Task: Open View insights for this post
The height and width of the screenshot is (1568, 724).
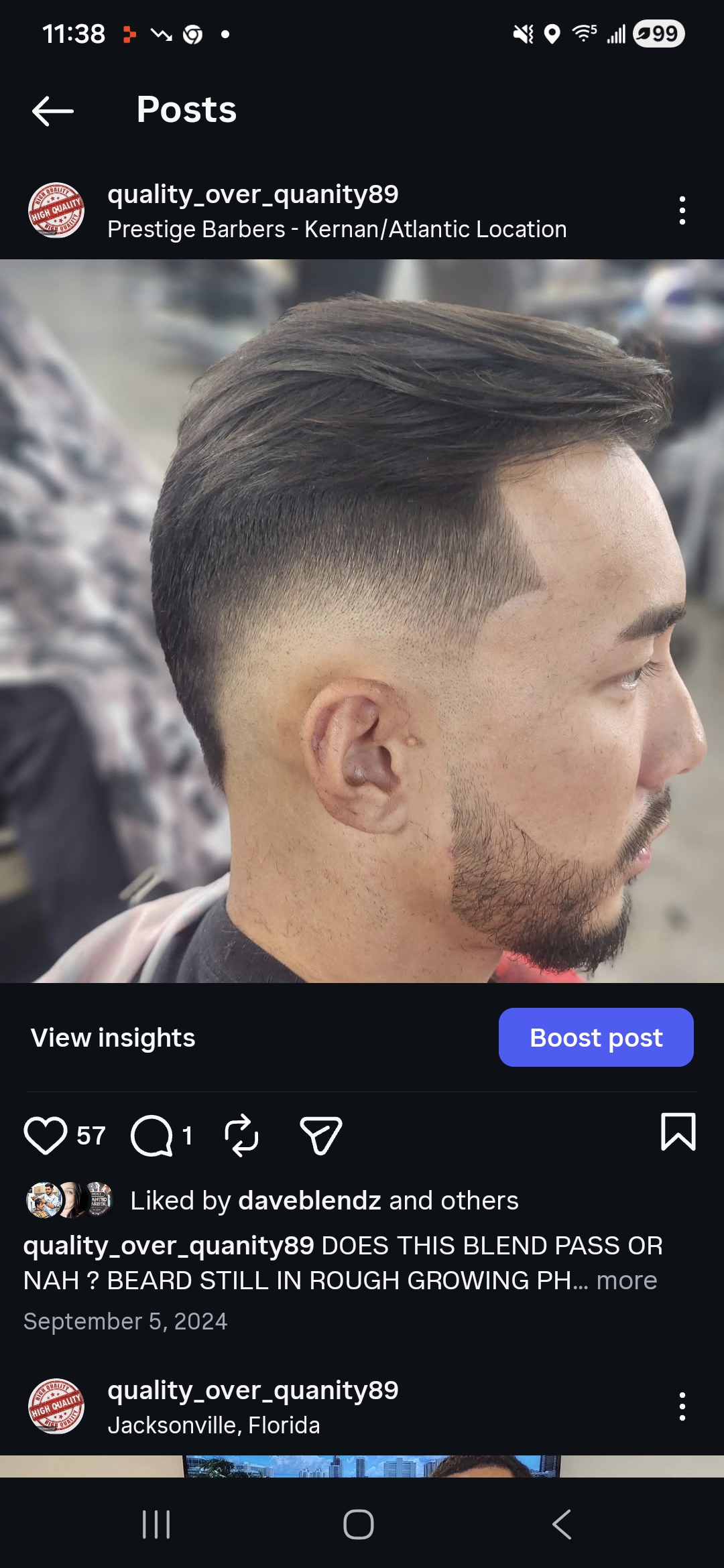Action: (x=113, y=1037)
